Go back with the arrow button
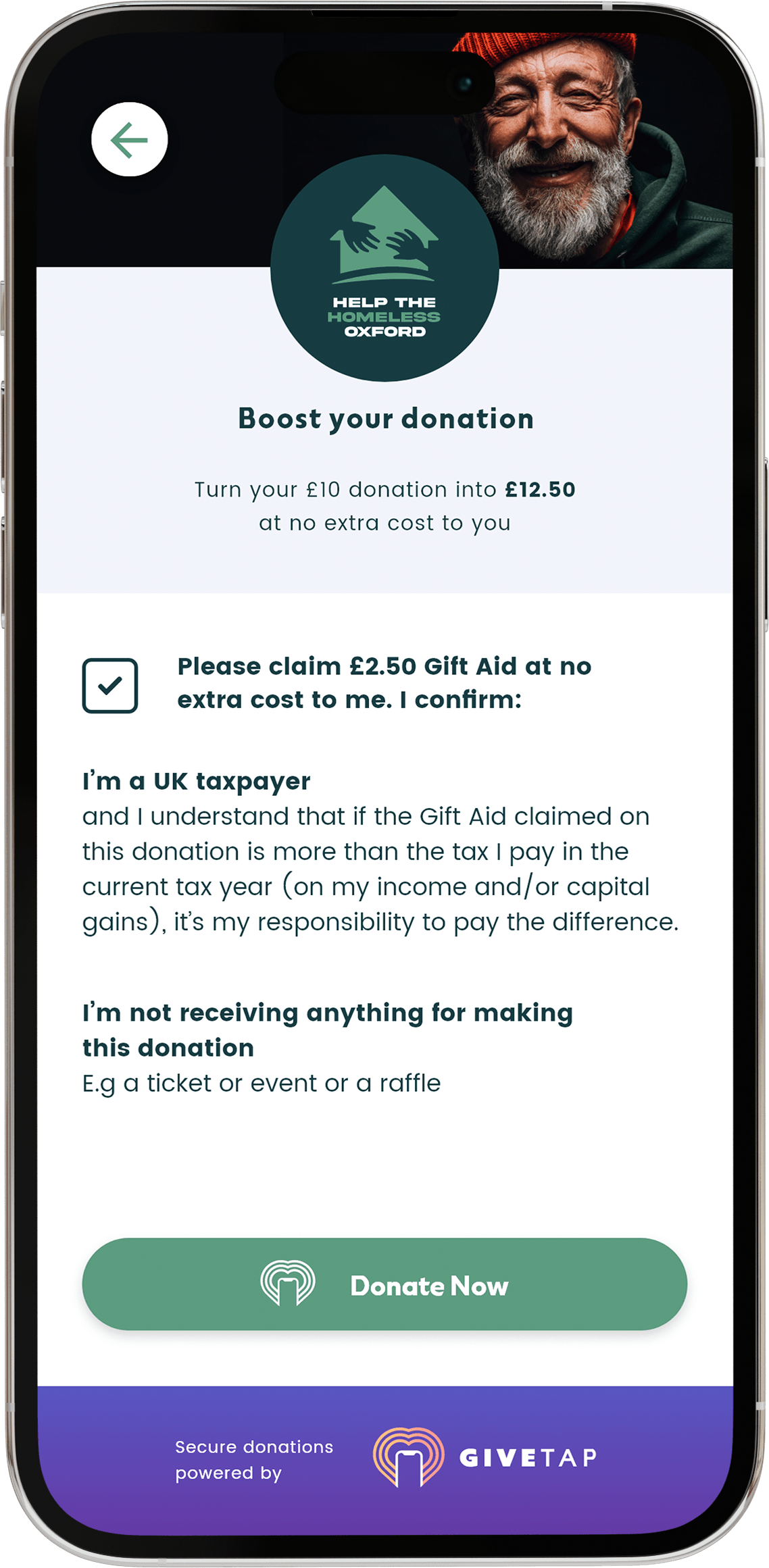This screenshot has width=769, height=1568. coord(129,140)
